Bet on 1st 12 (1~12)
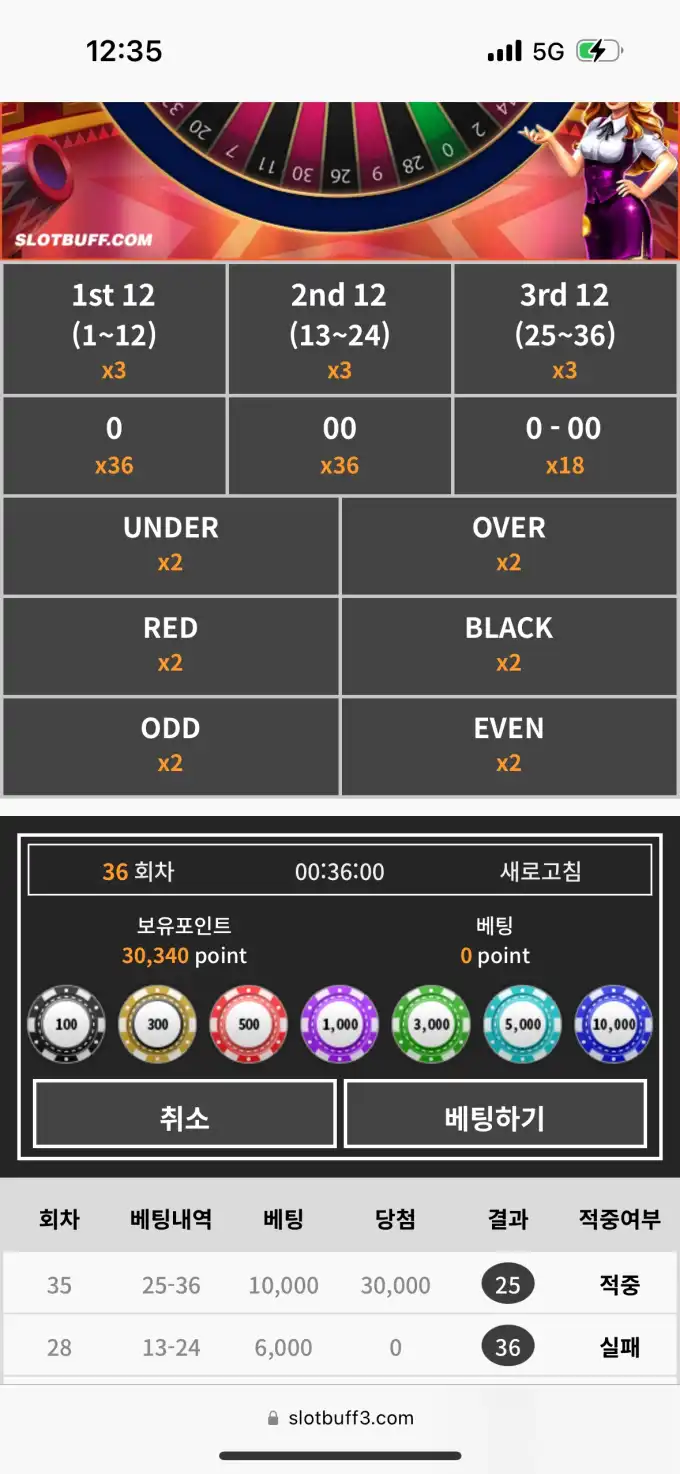This screenshot has height=1474, width=680. pyautogui.click(x=113, y=330)
